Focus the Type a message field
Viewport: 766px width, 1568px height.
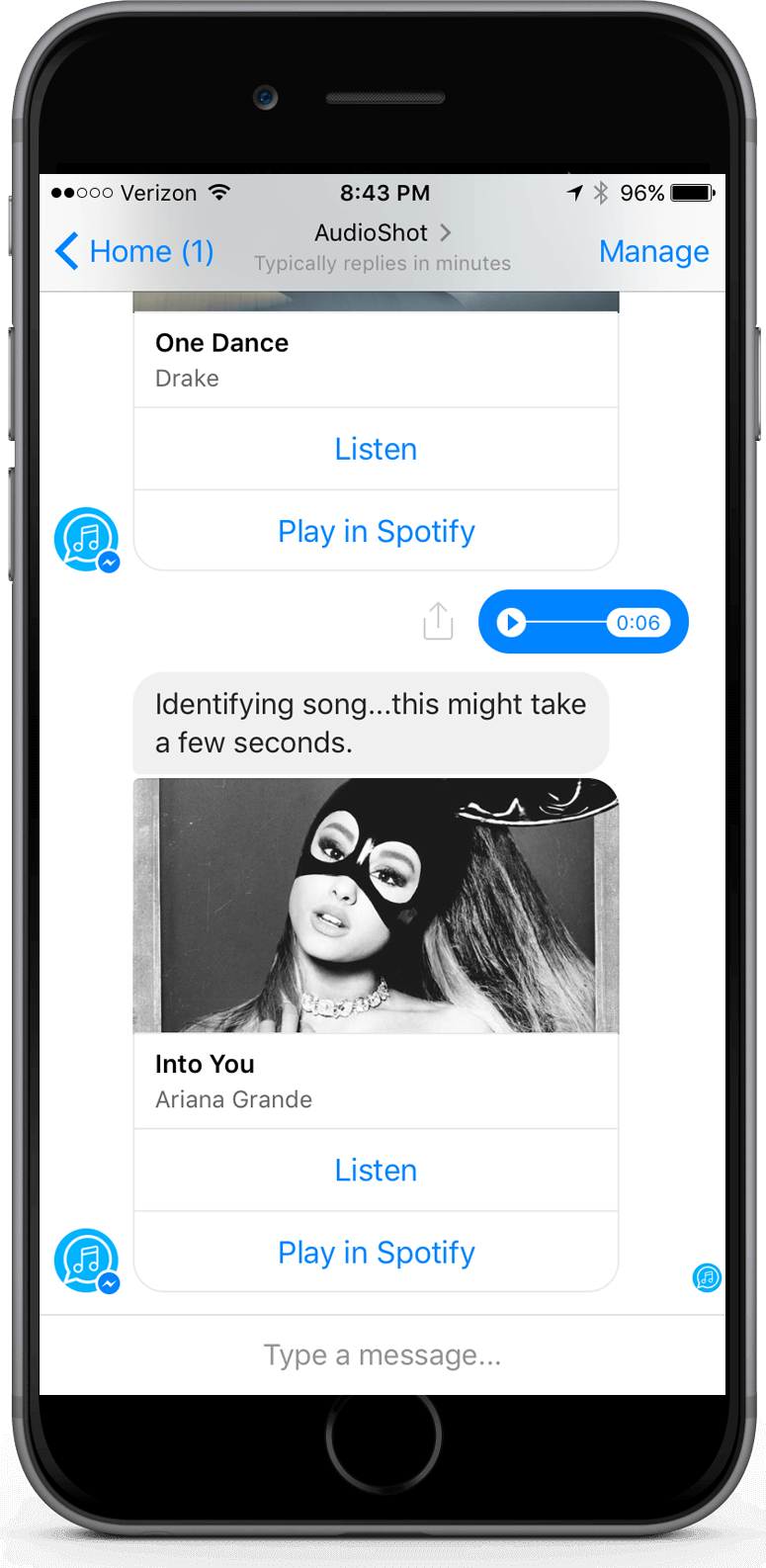tap(382, 1354)
